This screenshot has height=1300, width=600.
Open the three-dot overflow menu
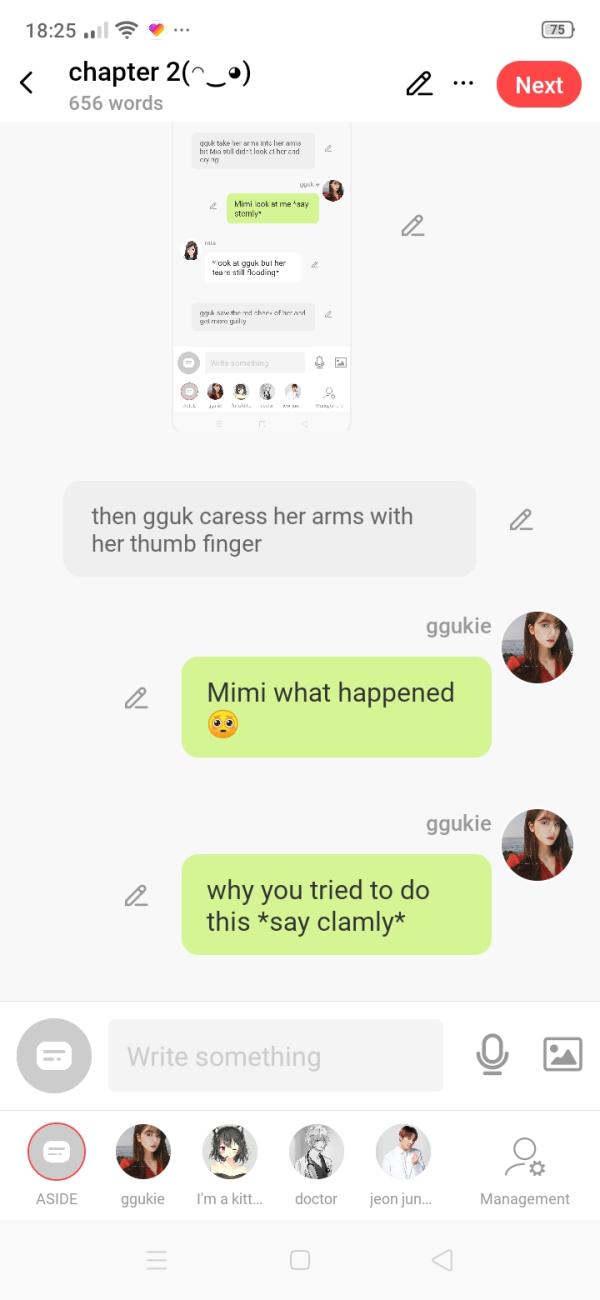(463, 83)
